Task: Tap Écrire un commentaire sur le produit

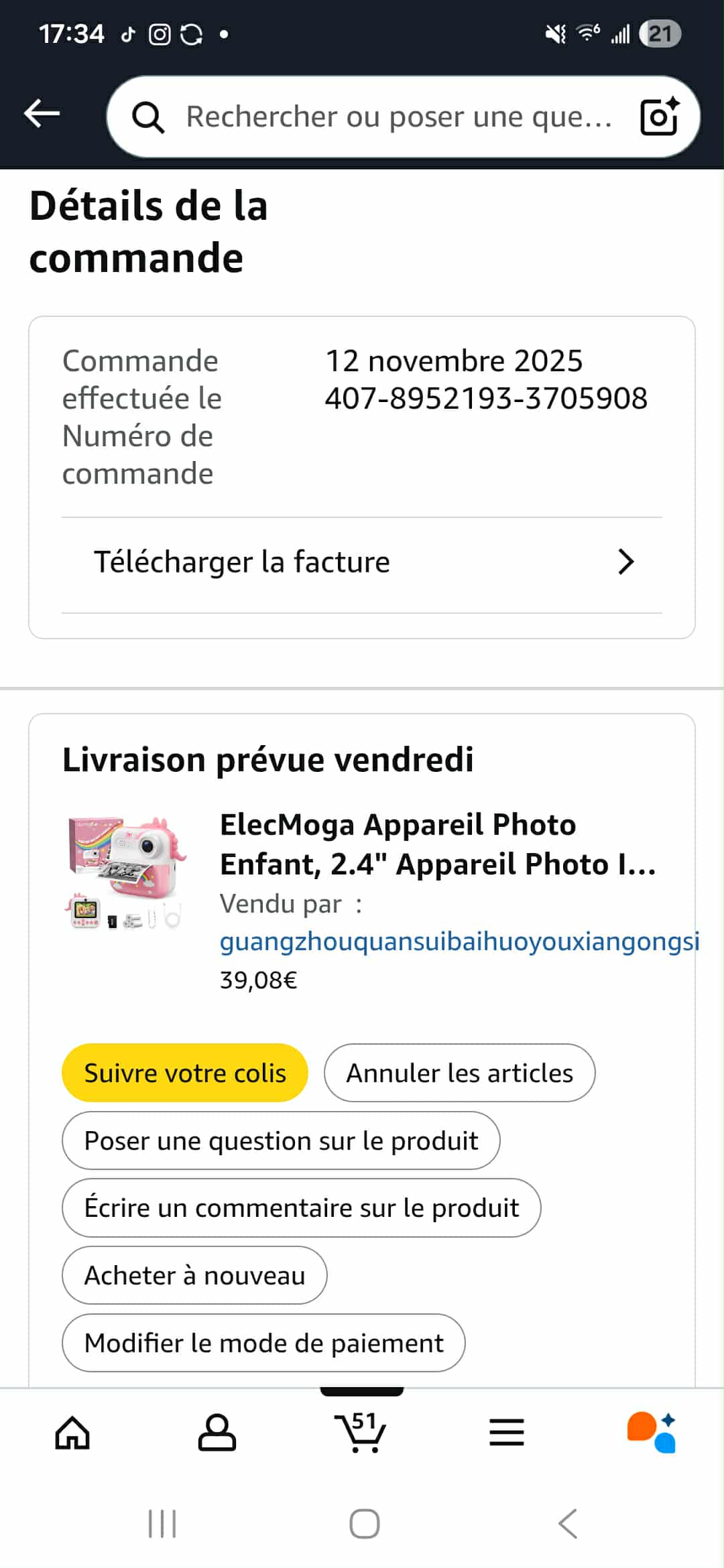Action: [301, 1208]
